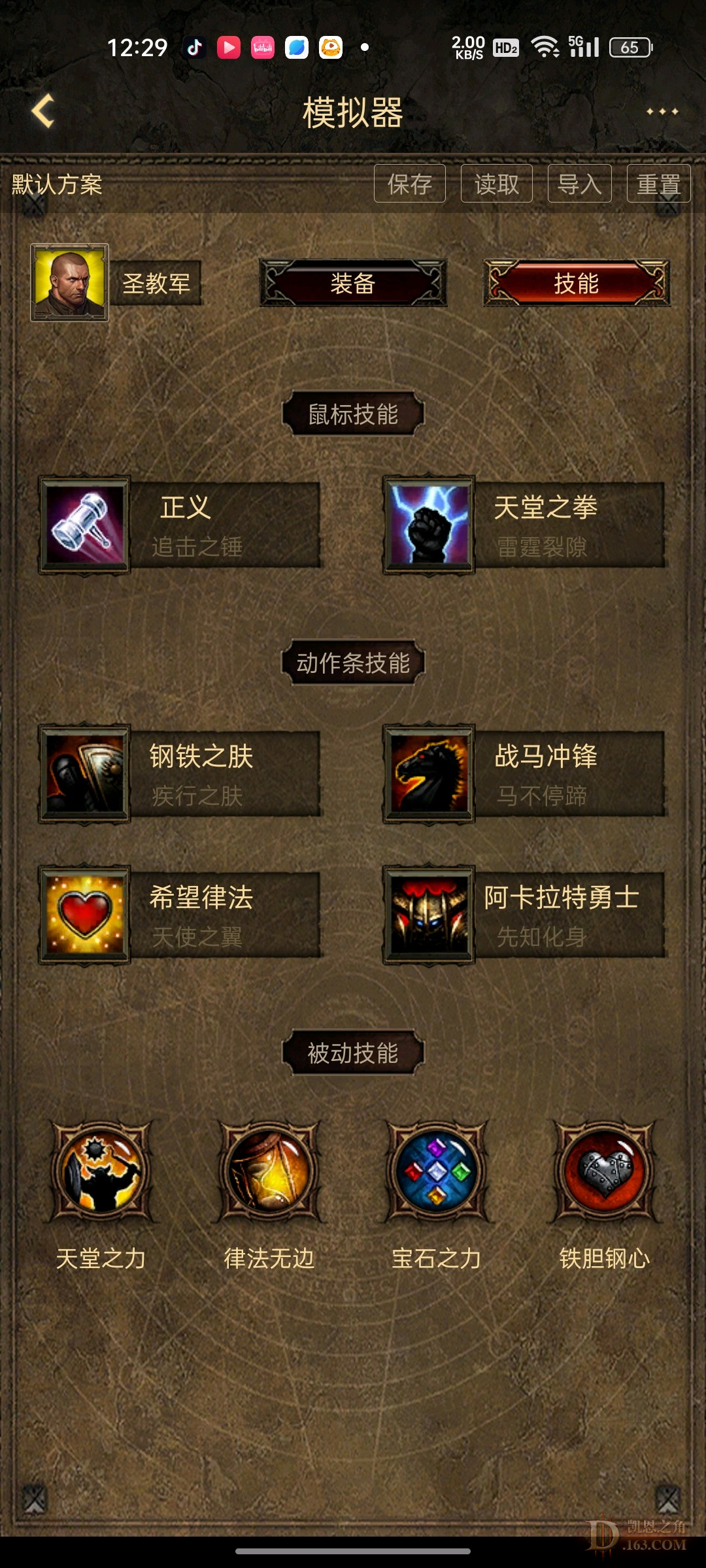Open the 战马冲锋 skill slot
706x1568 pixels.
(524, 774)
